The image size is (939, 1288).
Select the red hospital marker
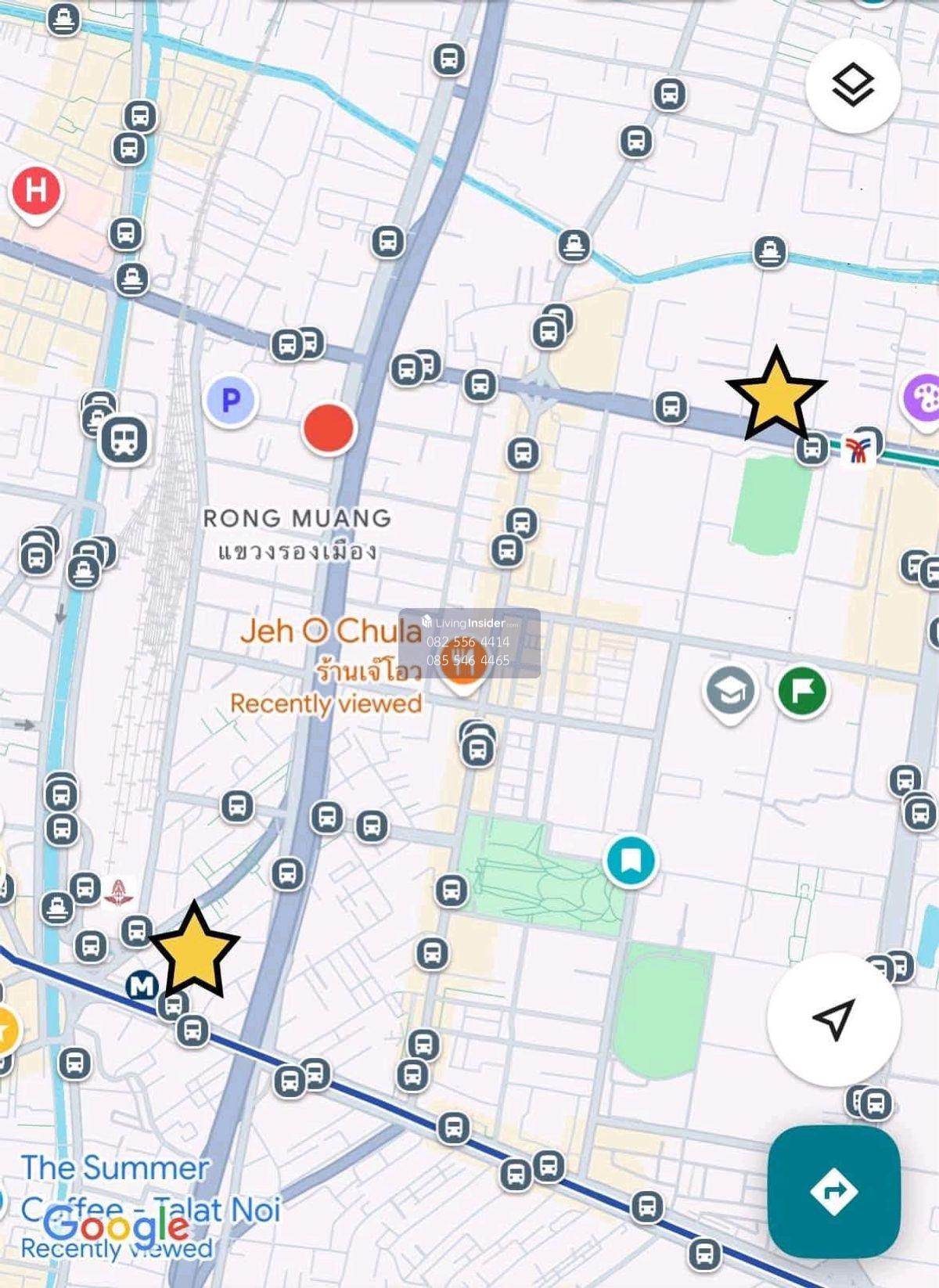click(x=36, y=192)
